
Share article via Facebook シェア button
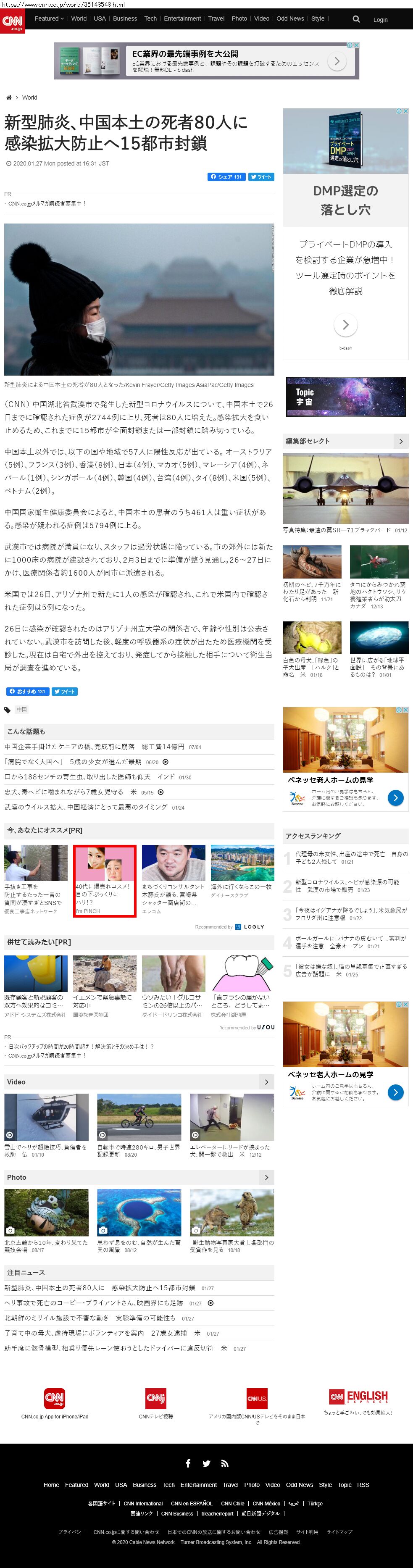tap(226, 176)
